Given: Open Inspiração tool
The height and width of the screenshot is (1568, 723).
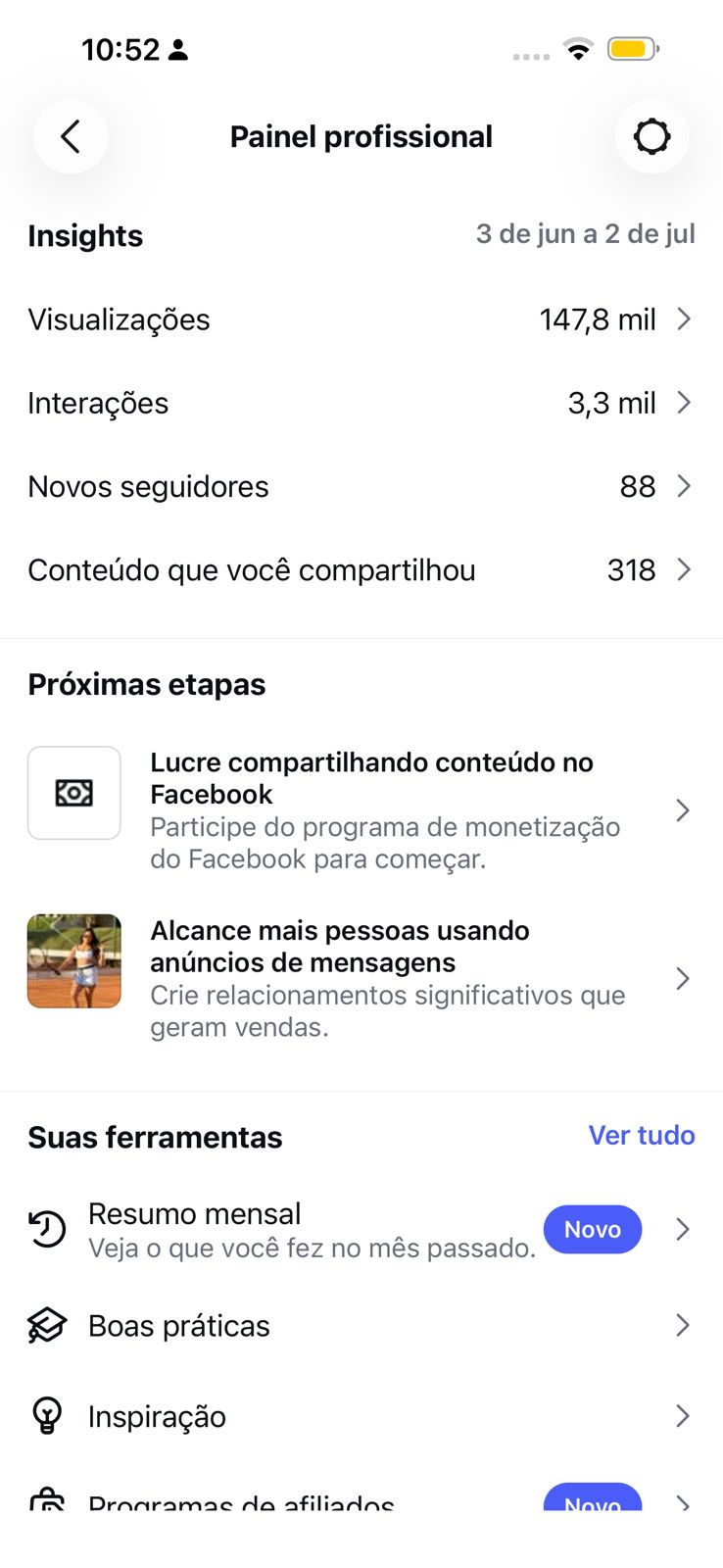Looking at the screenshot, I should [x=361, y=1416].
